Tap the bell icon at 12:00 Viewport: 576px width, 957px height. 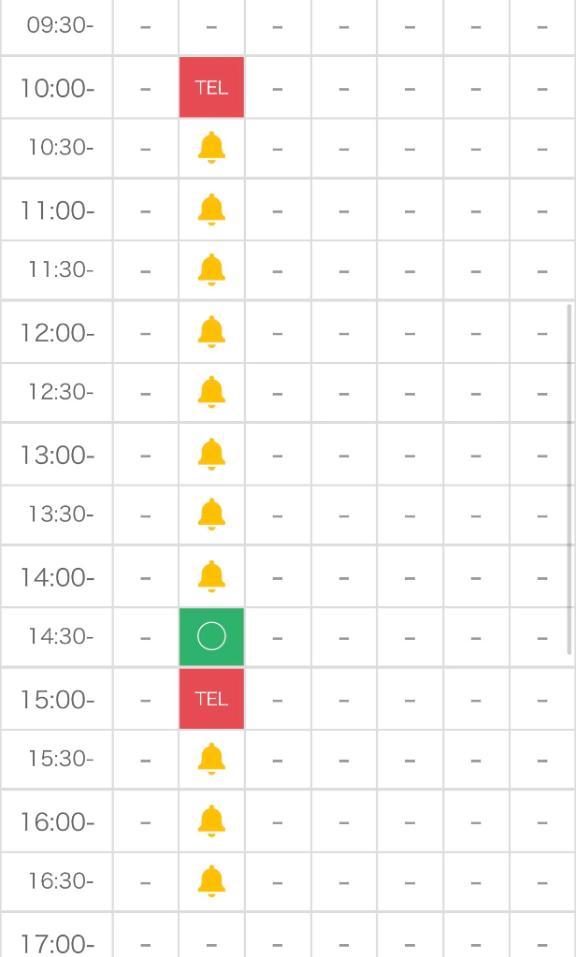pyautogui.click(x=211, y=332)
